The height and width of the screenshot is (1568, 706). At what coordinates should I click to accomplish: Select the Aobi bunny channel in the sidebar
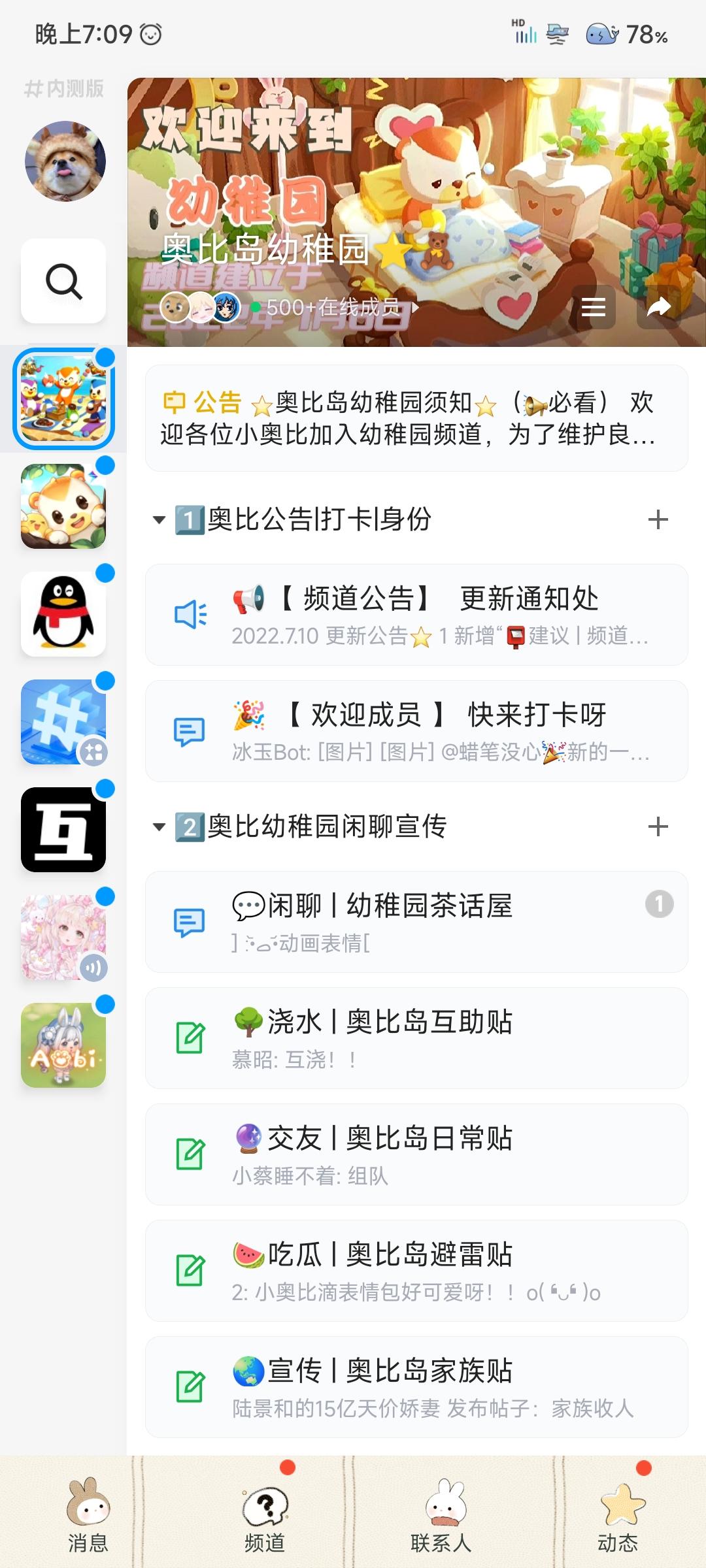(x=63, y=1045)
